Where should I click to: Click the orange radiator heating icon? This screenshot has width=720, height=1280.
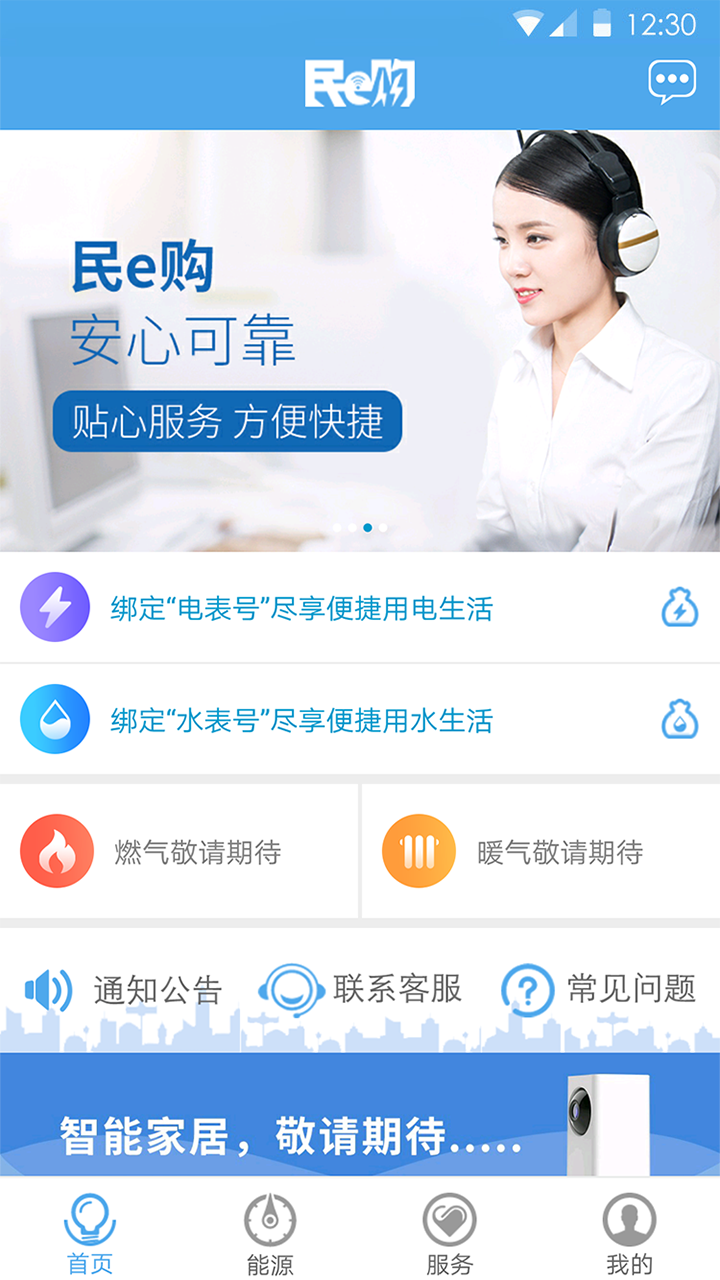[x=417, y=852]
